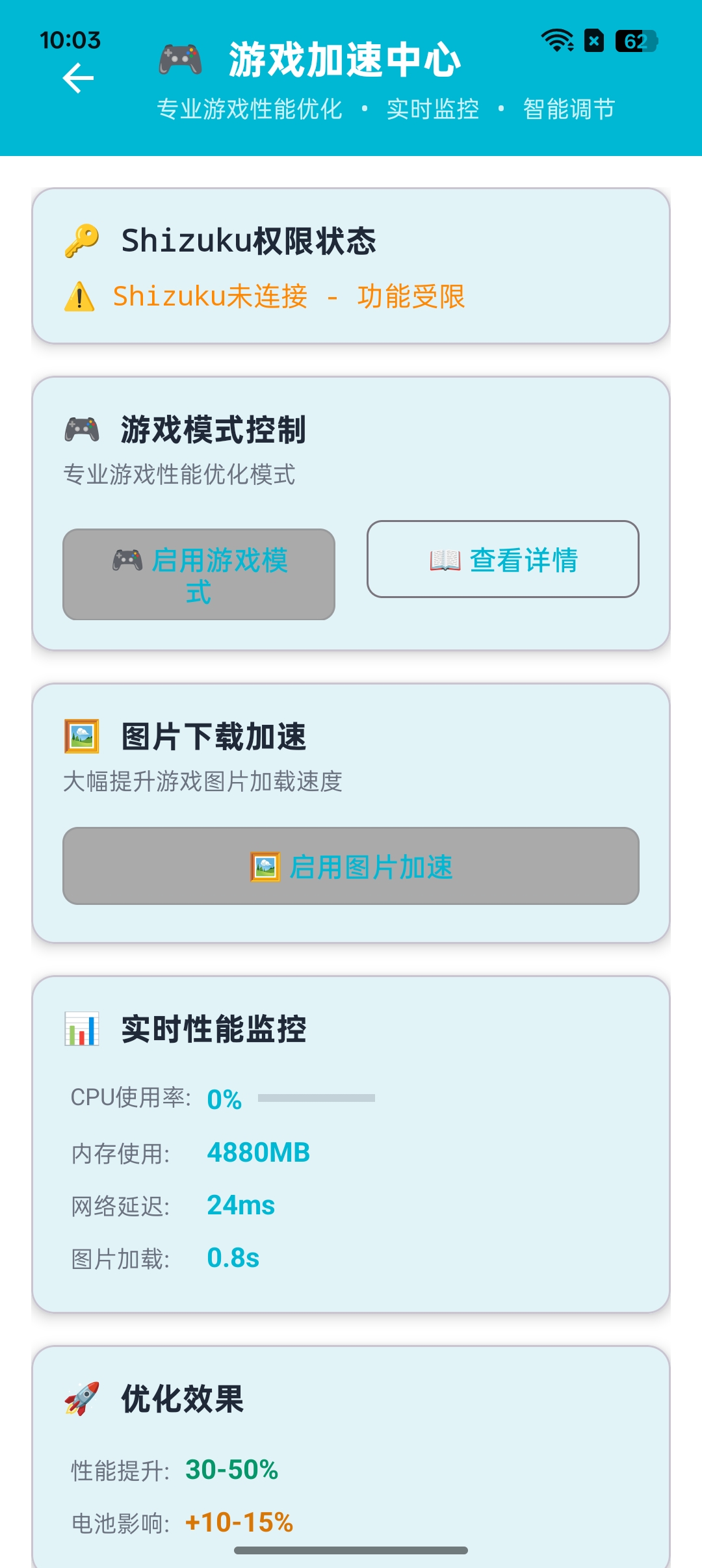Open 查看详情 details
The width and height of the screenshot is (702, 1568).
click(x=504, y=559)
